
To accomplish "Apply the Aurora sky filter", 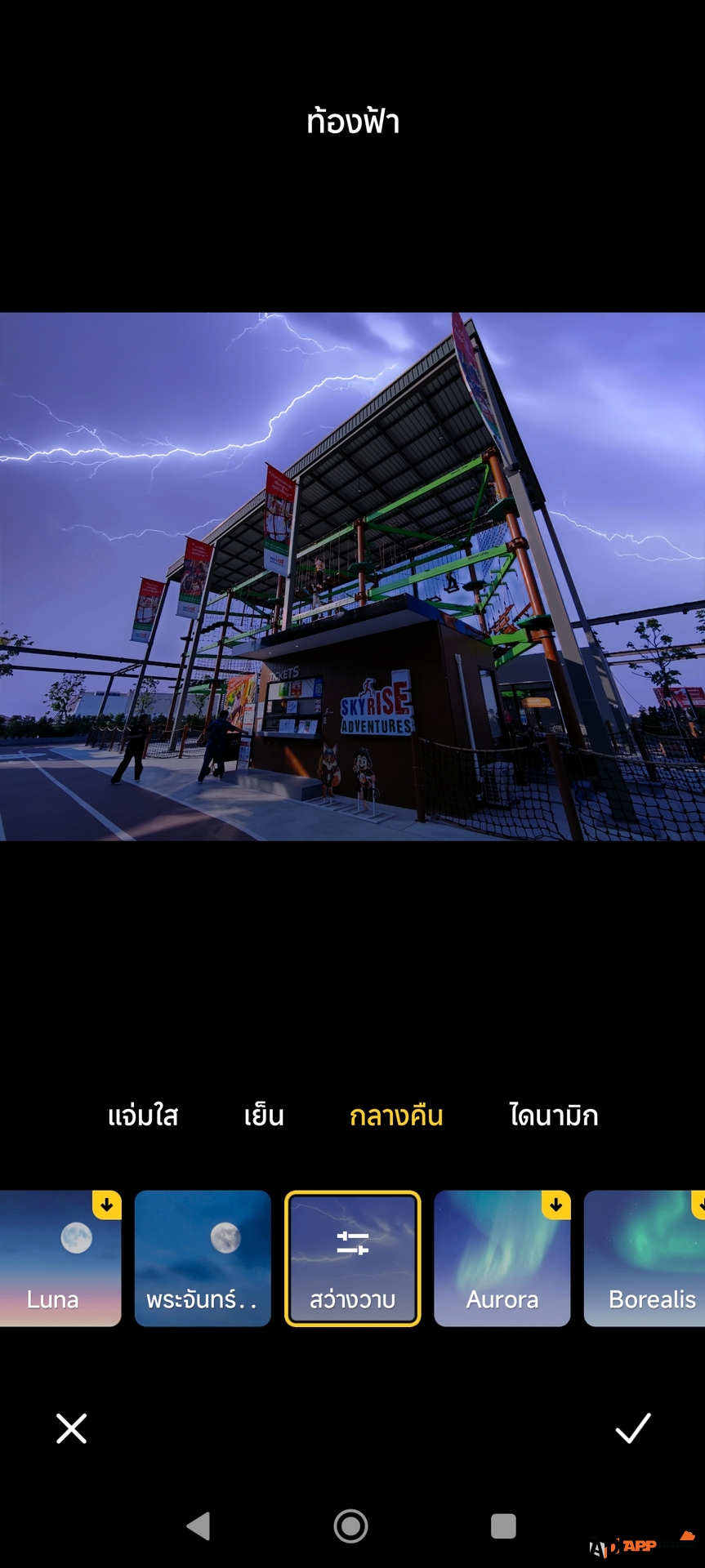I will pyautogui.click(x=502, y=1258).
